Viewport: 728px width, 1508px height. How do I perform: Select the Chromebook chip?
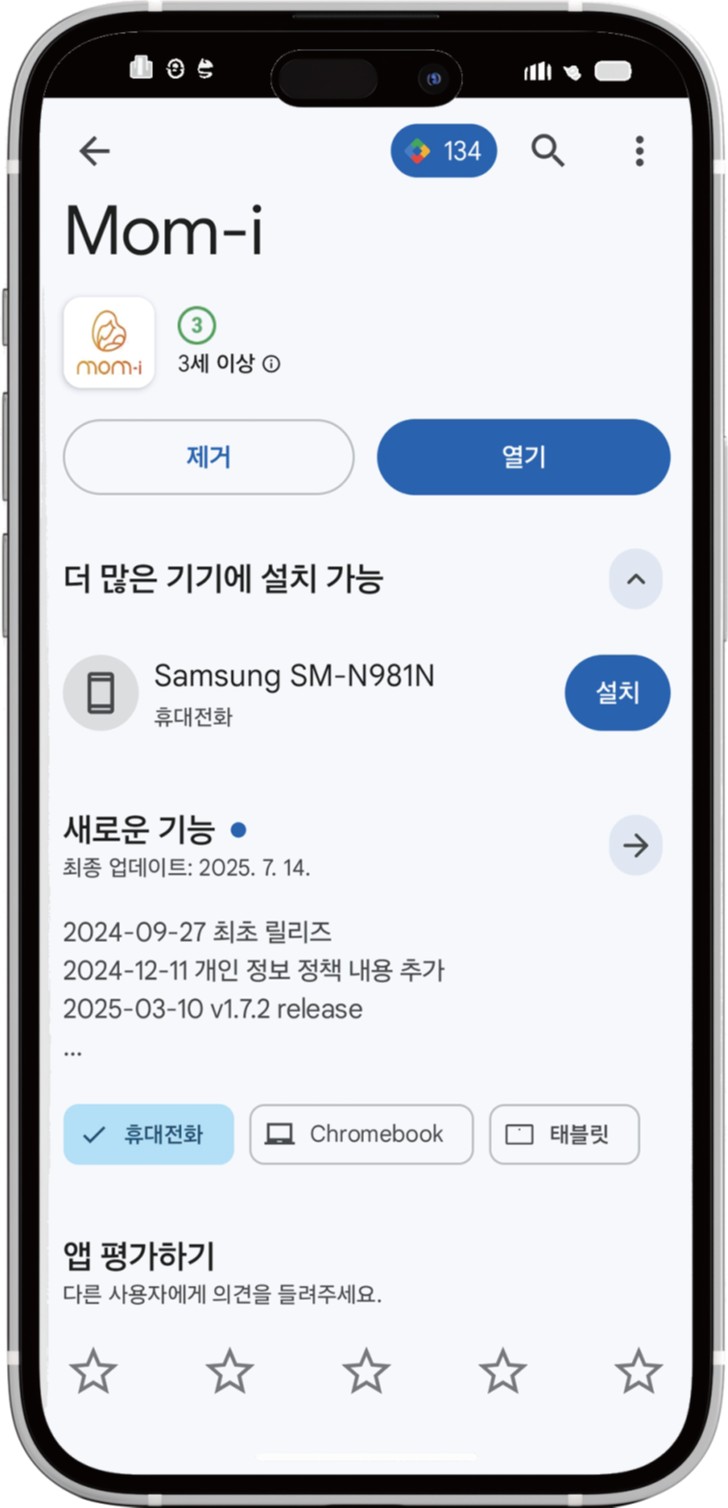(361, 1134)
